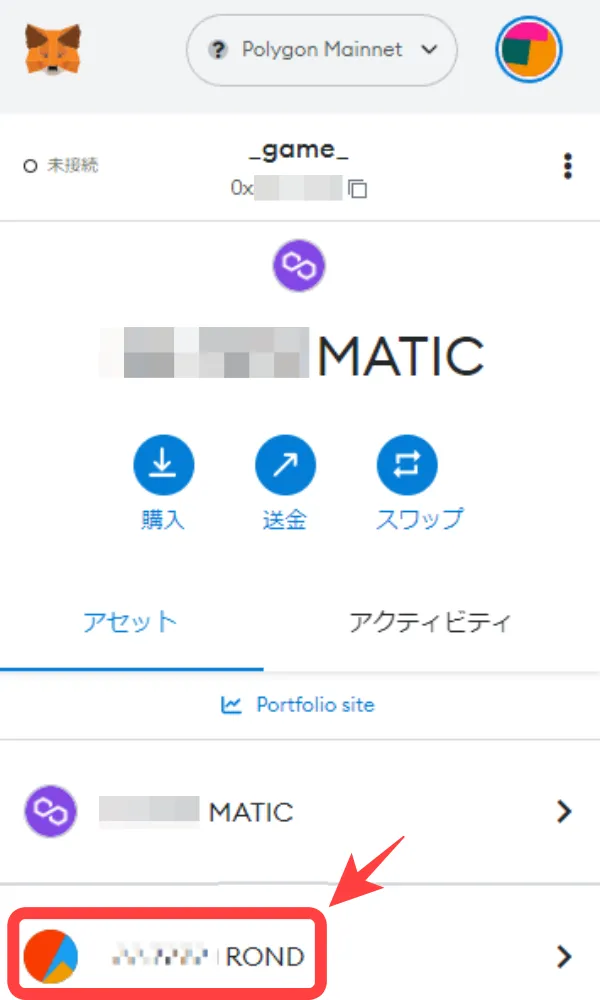This screenshot has height=1000, width=600.
Task: Open the MATIC asset row
Action: [x=300, y=812]
